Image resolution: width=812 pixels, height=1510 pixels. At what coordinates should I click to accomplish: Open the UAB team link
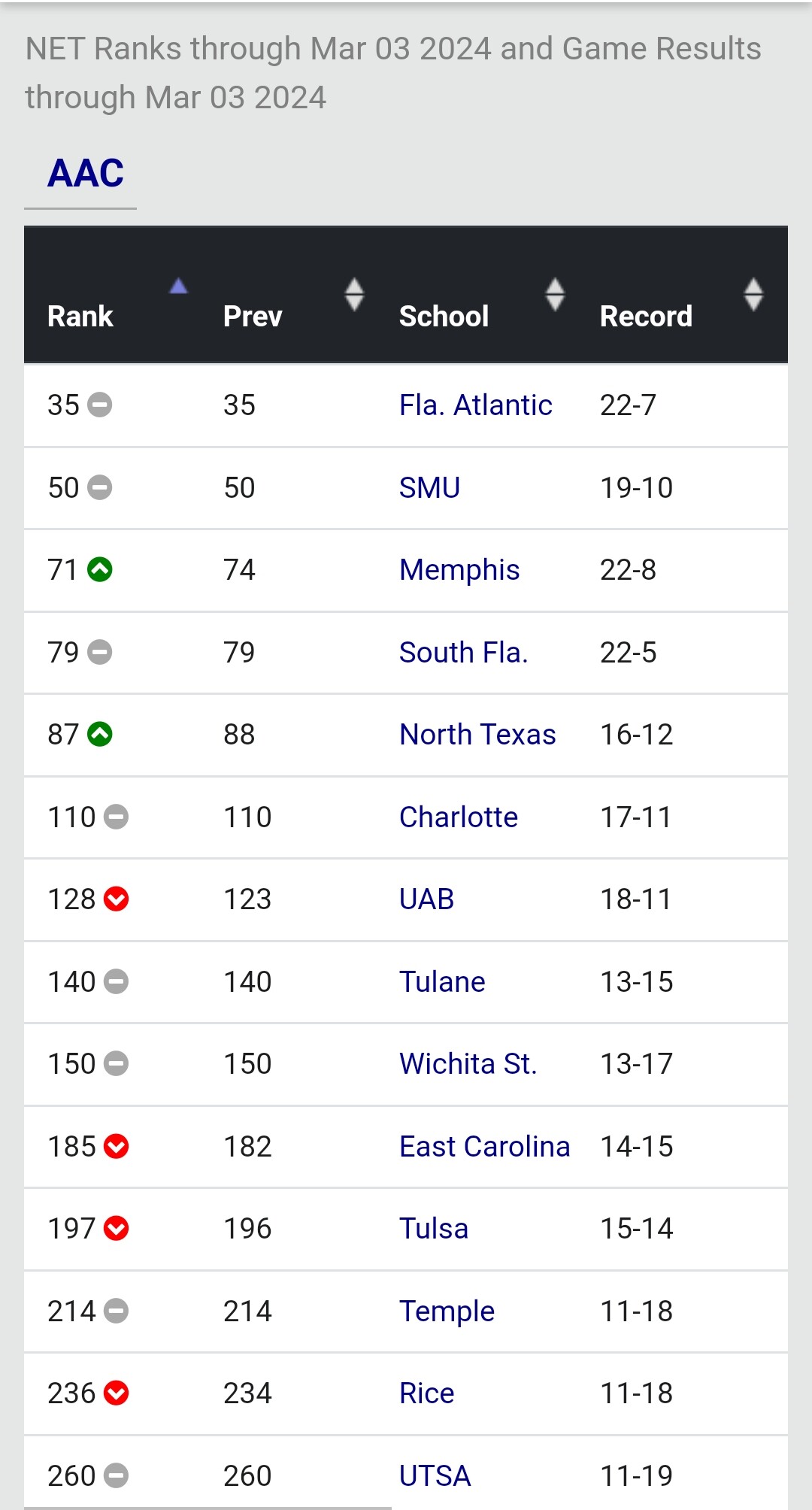click(x=426, y=899)
